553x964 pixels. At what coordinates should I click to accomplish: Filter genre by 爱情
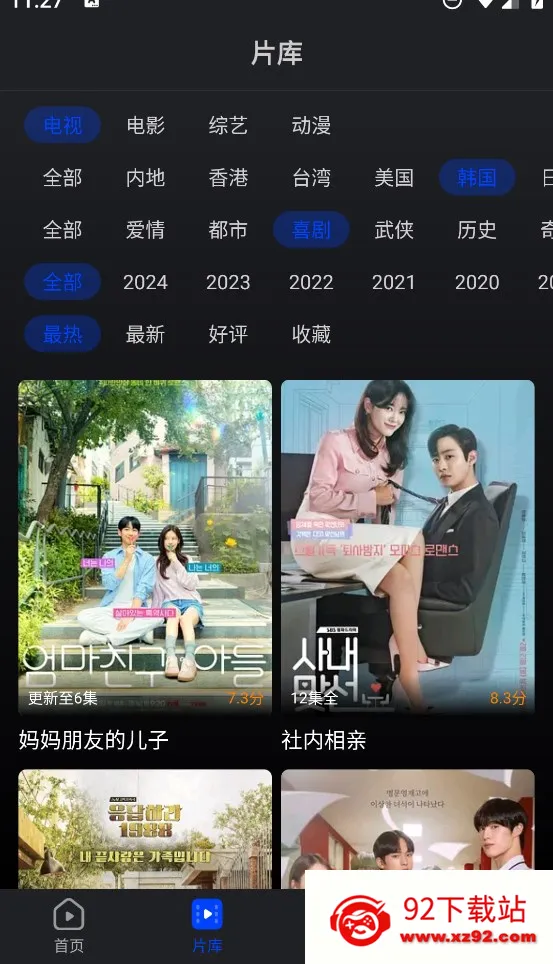click(145, 230)
